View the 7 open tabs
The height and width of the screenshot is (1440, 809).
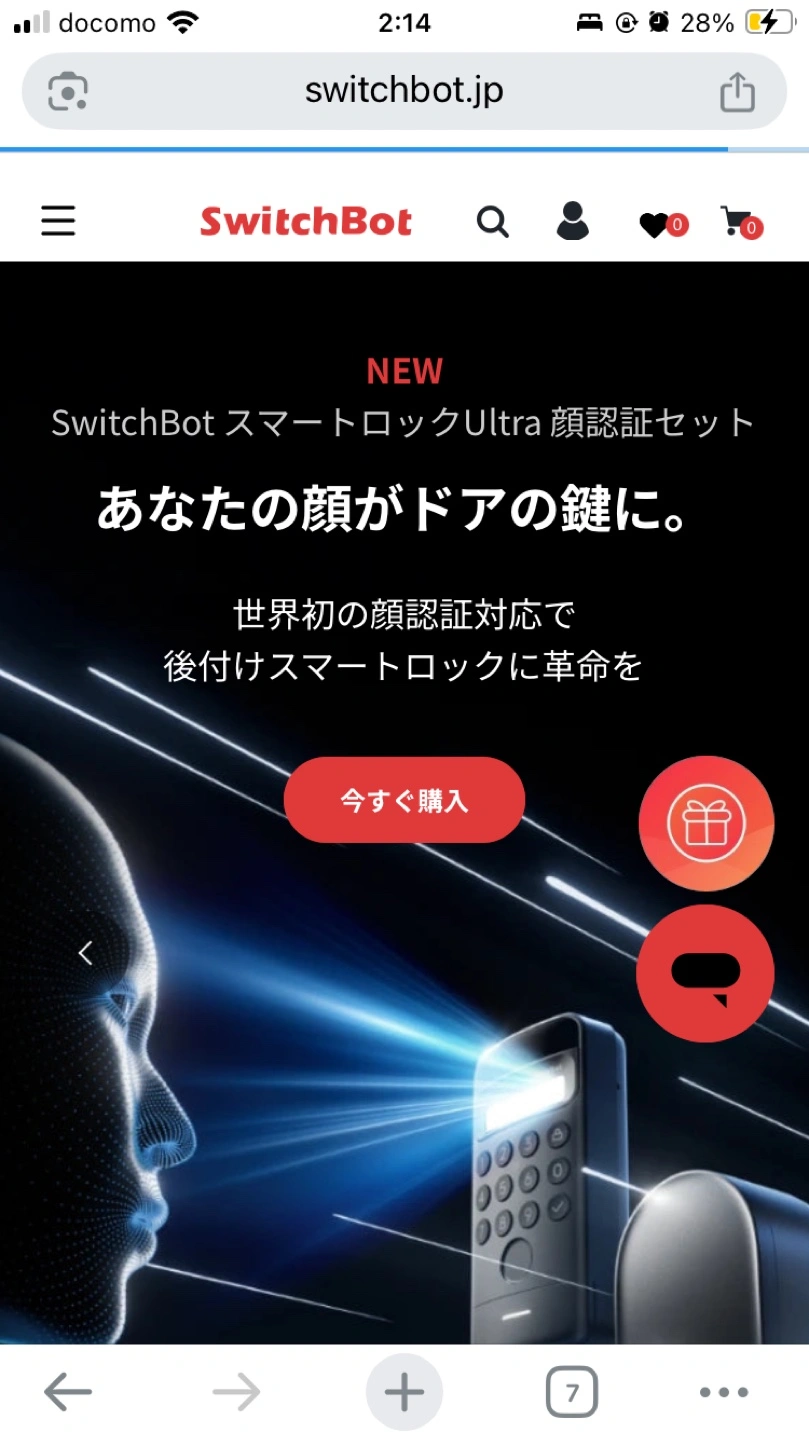tap(572, 1392)
